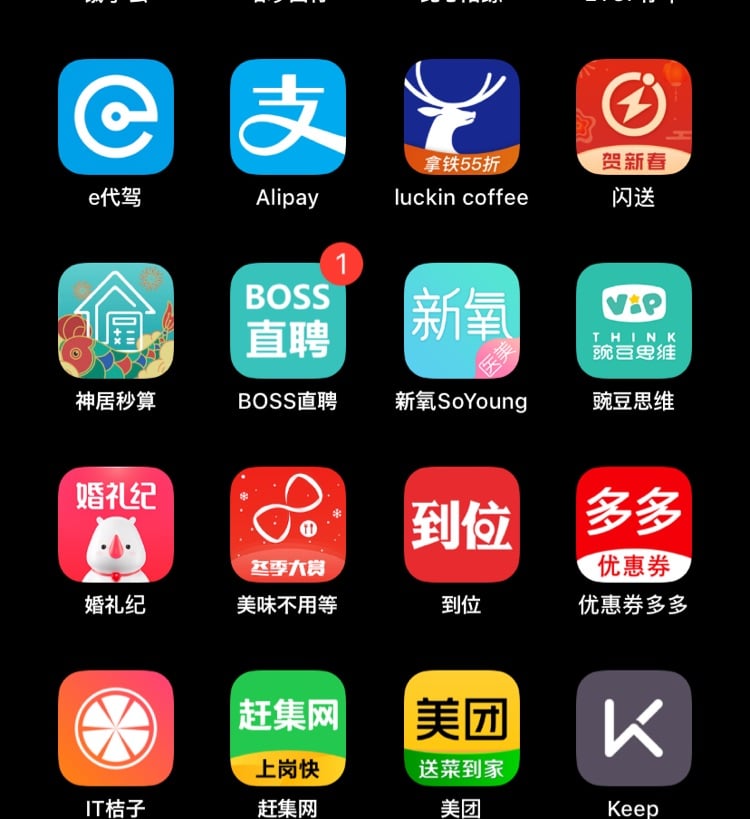
Task: Open 神居秒算 app
Action: (115, 321)
